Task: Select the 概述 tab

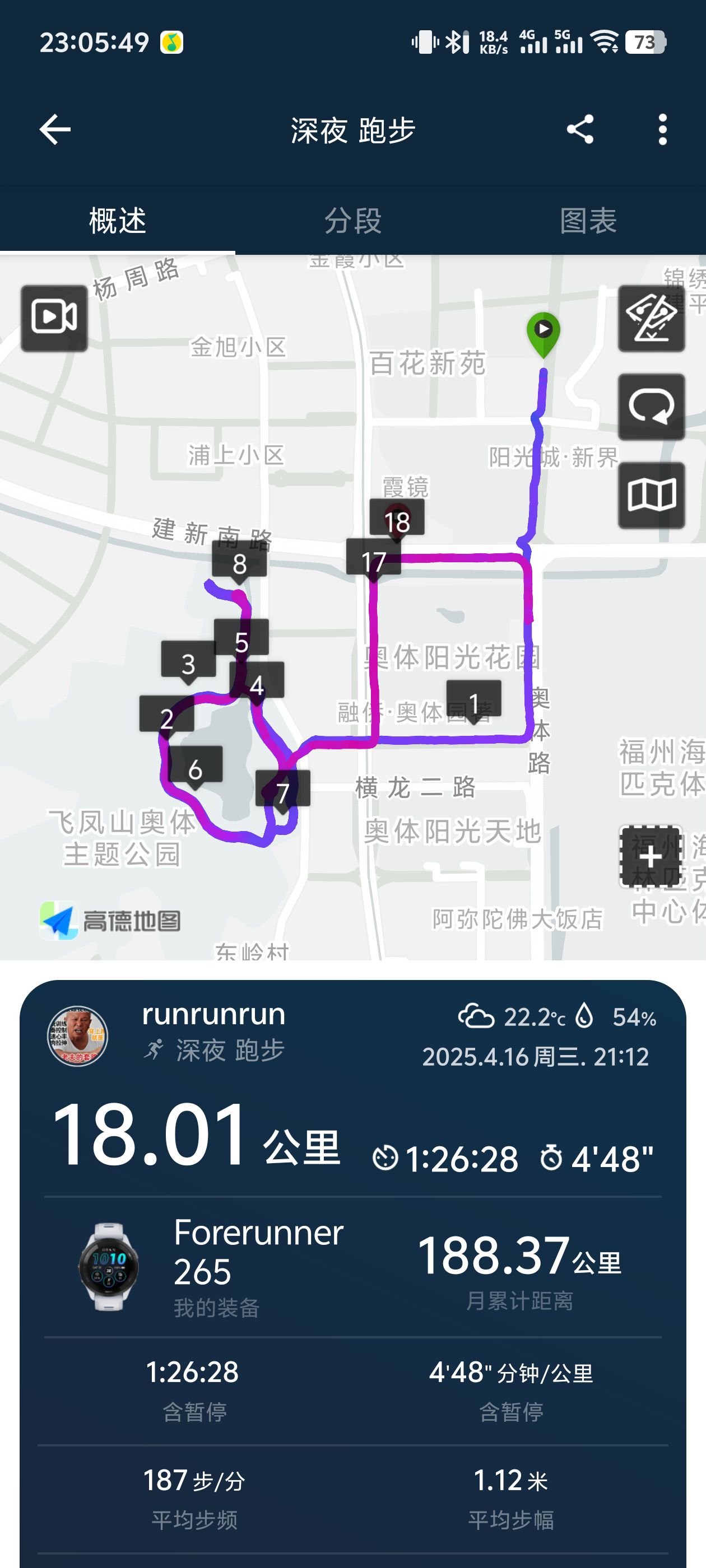Action: (x=118, y=220)
